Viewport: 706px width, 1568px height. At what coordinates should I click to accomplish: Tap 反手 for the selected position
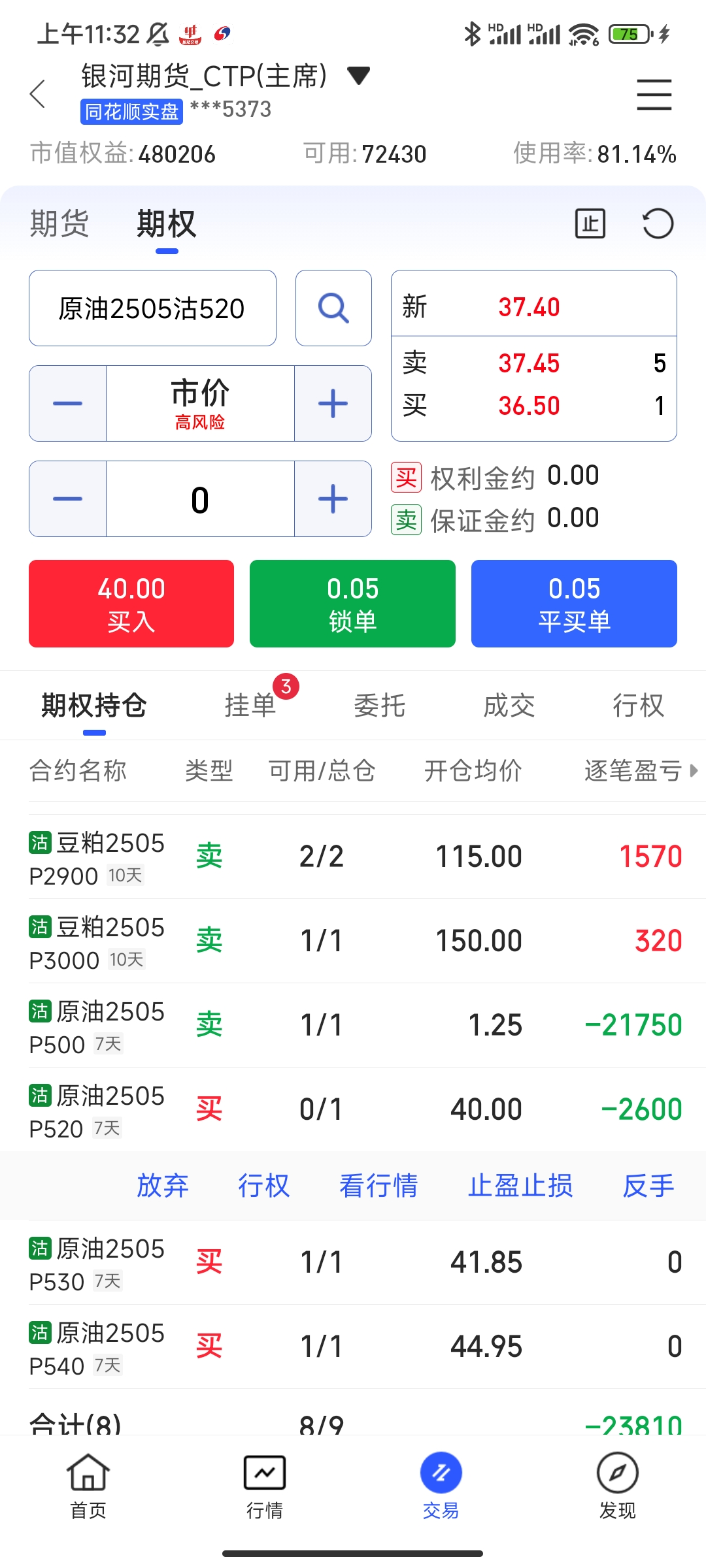click(648, 1186)
